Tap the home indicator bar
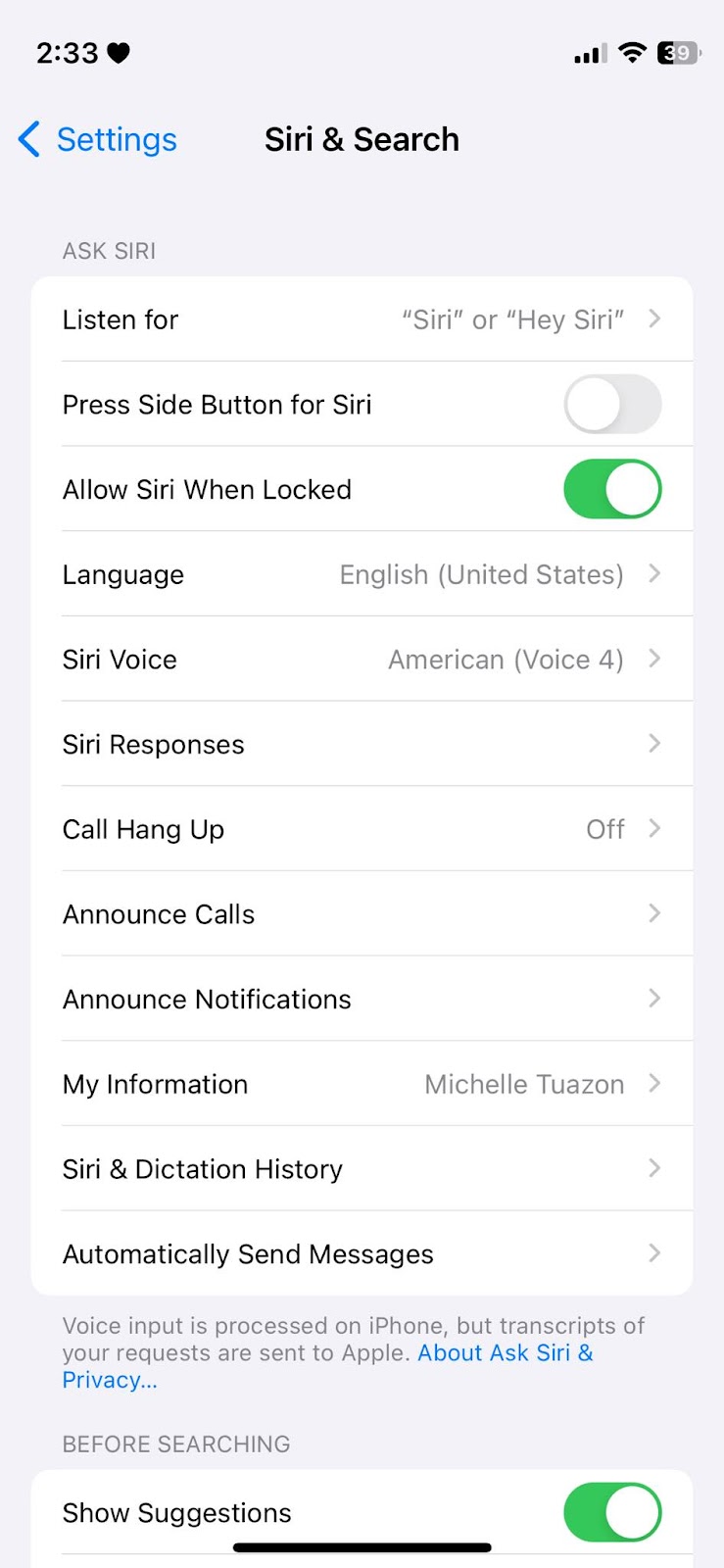This screenshot has width=724, height=1568. click(x=362, y=1548)
